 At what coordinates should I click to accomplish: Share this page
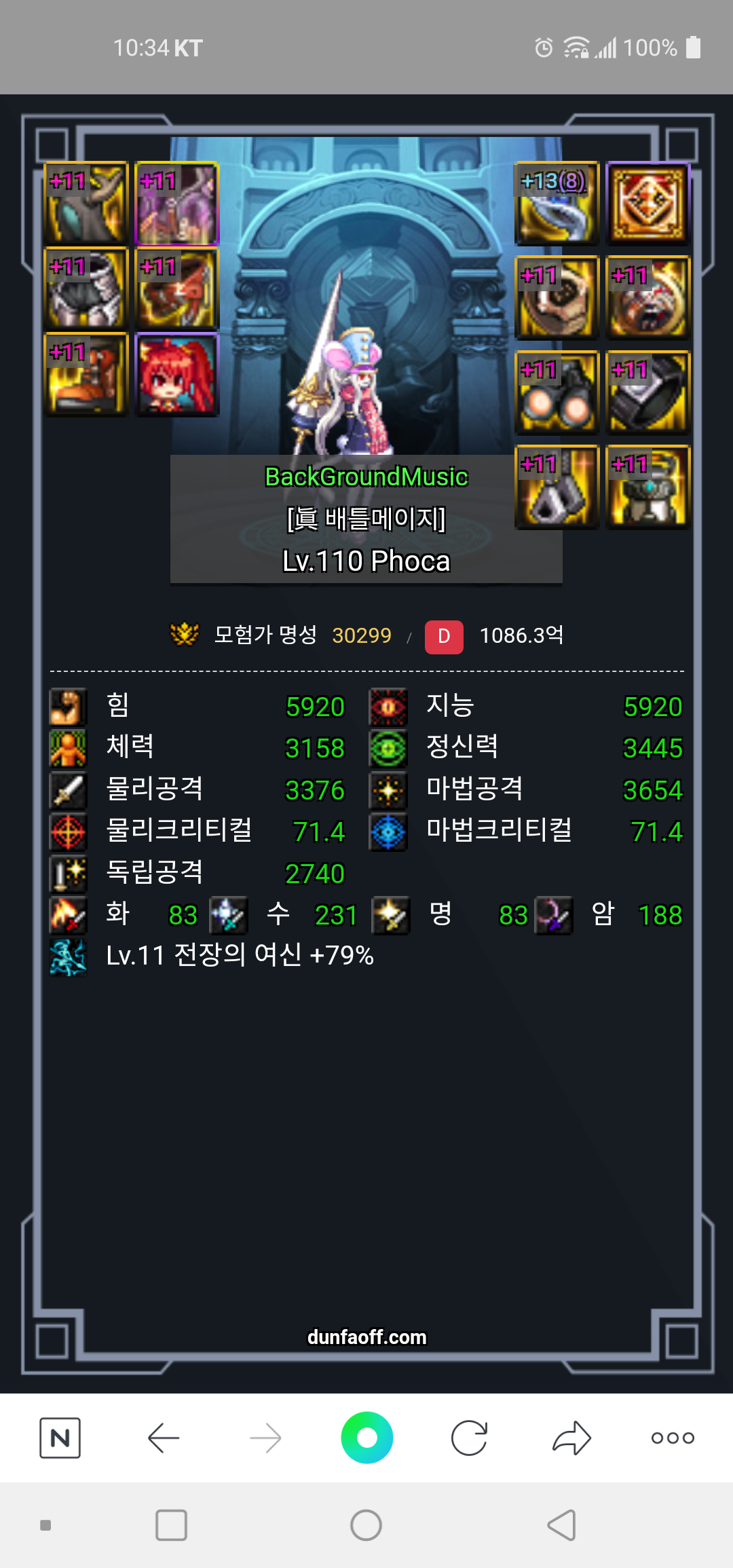click(x=571, y=1438)
